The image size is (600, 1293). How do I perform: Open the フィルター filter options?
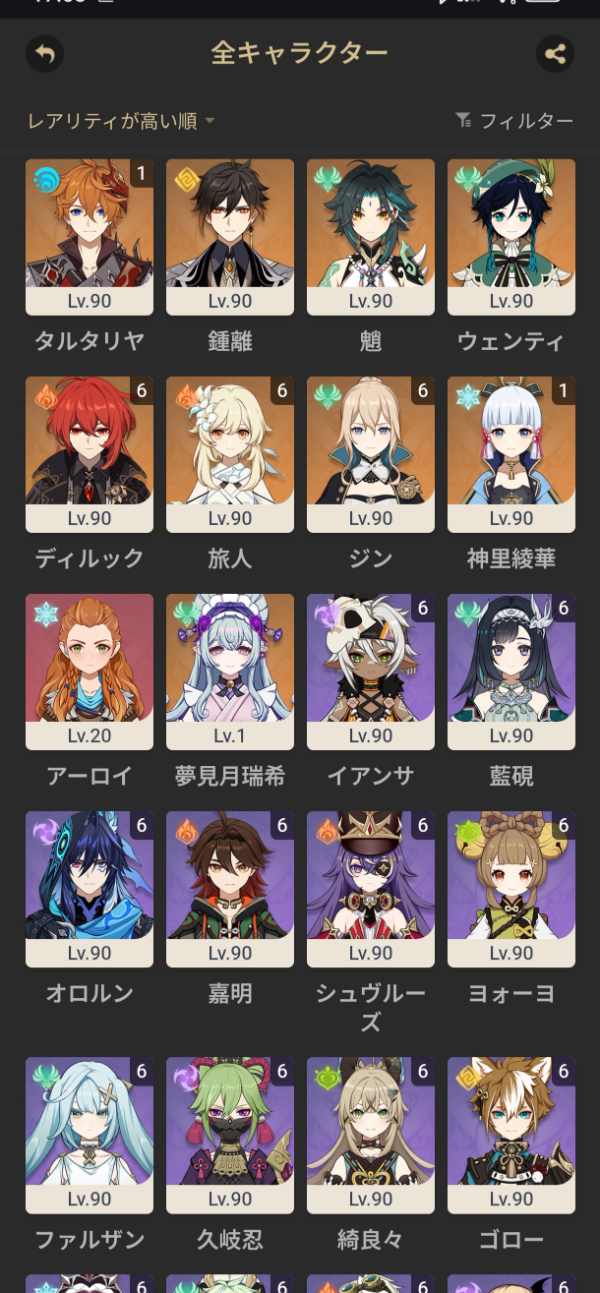(514, 121)
